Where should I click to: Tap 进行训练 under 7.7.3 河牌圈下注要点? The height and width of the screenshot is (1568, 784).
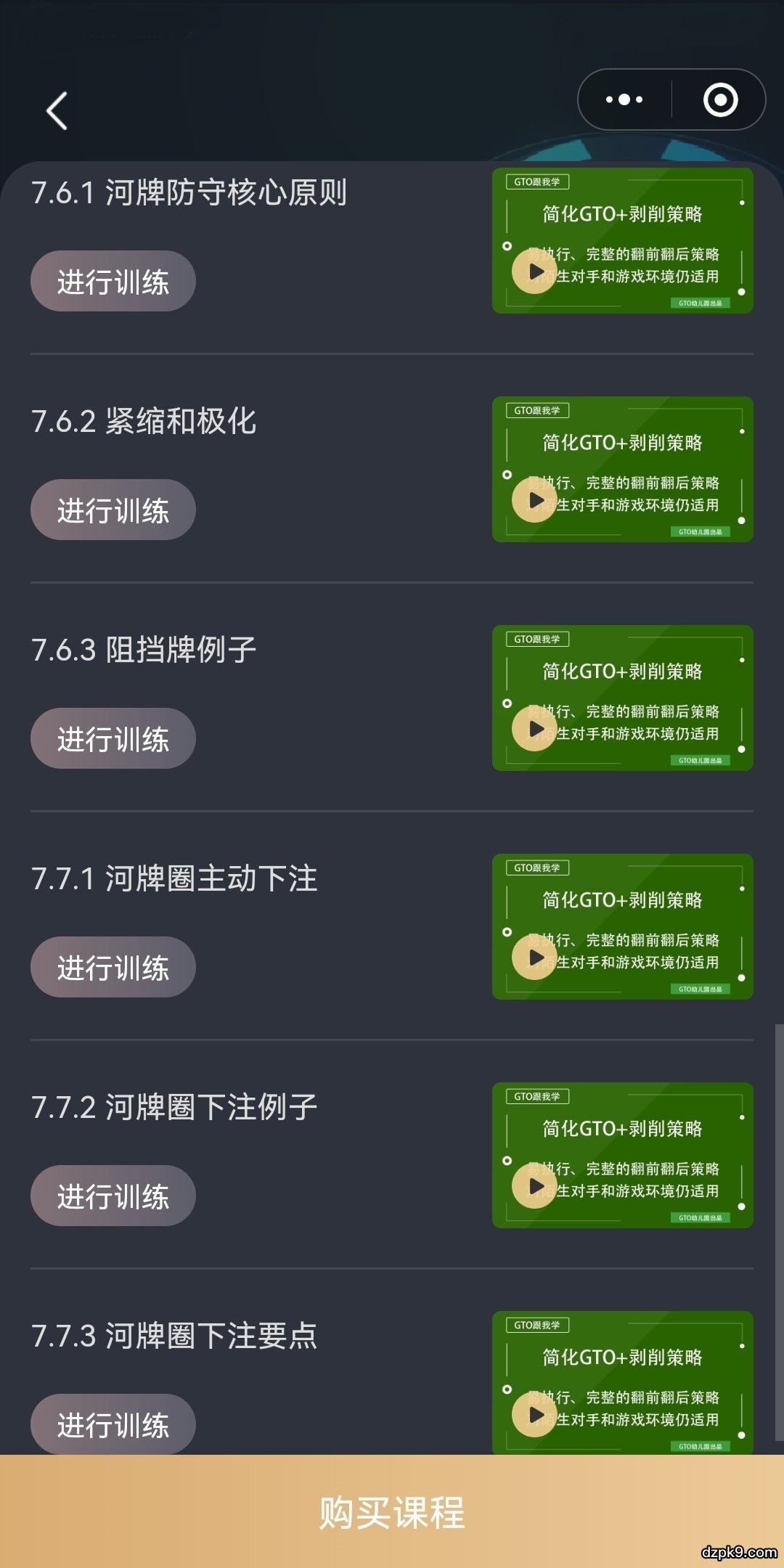point(113,1424)
